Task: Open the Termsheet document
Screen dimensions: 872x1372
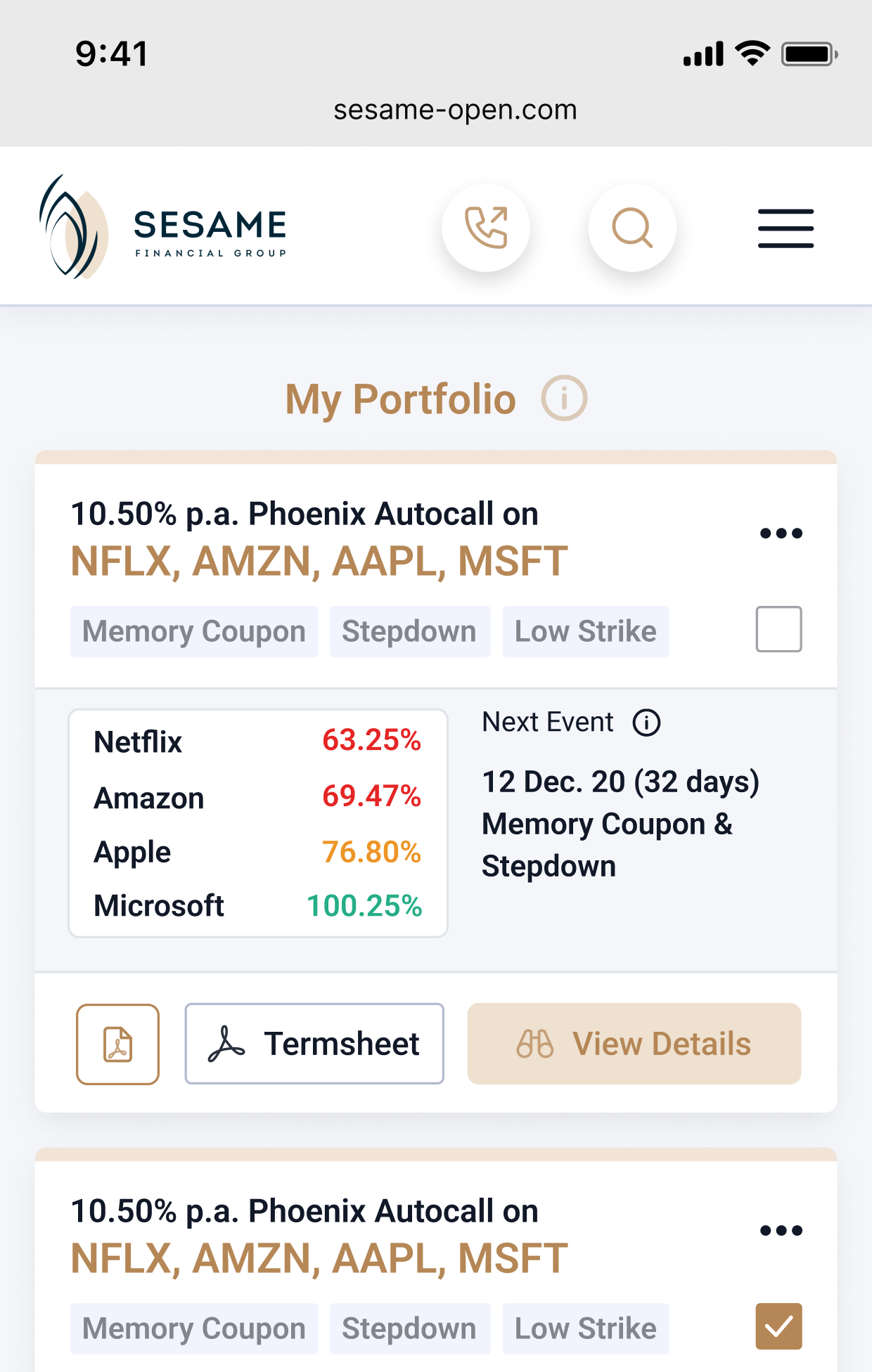Action: point(314,1043)
